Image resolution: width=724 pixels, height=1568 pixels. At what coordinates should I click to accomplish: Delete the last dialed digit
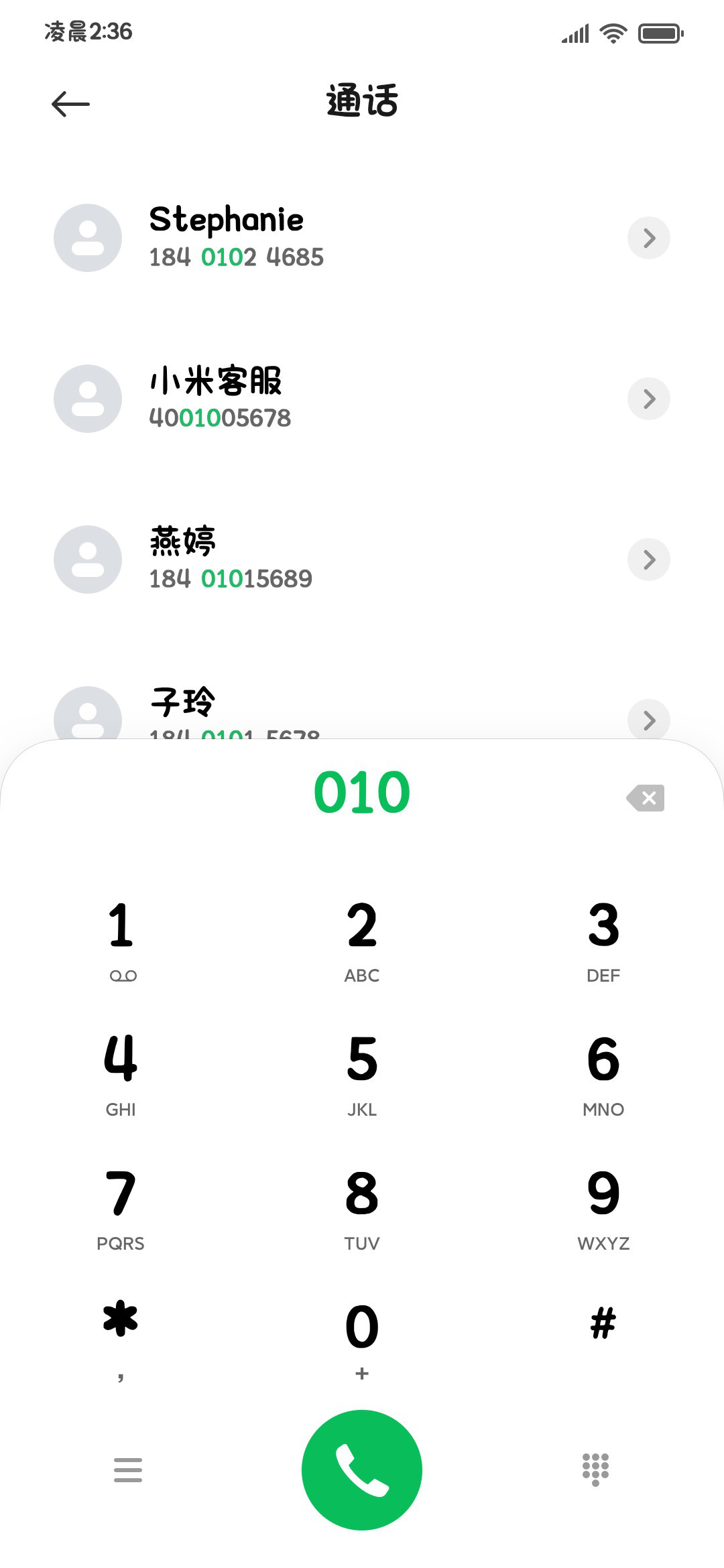[646, 797]
